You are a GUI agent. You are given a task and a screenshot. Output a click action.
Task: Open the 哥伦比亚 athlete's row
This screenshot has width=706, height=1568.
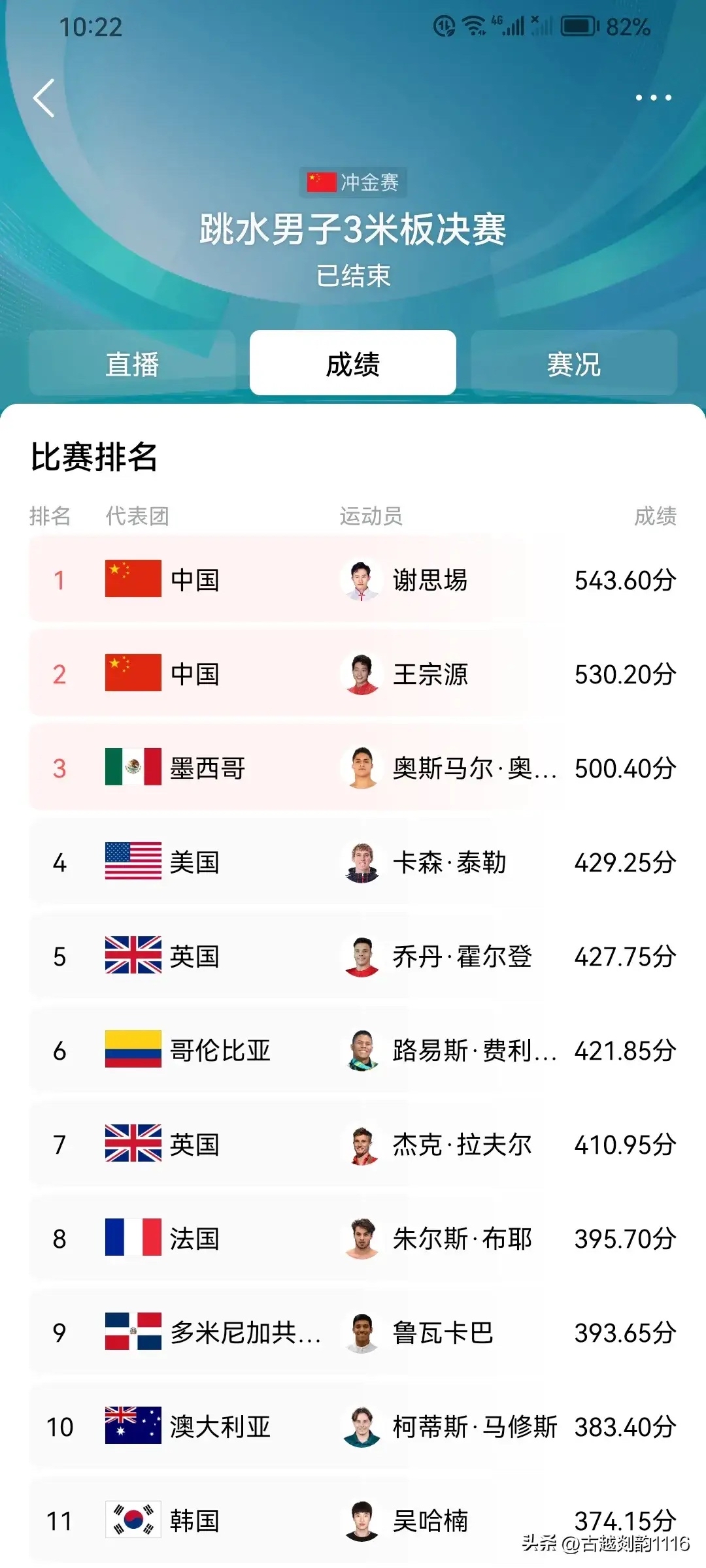click(x=353, y=1050)
